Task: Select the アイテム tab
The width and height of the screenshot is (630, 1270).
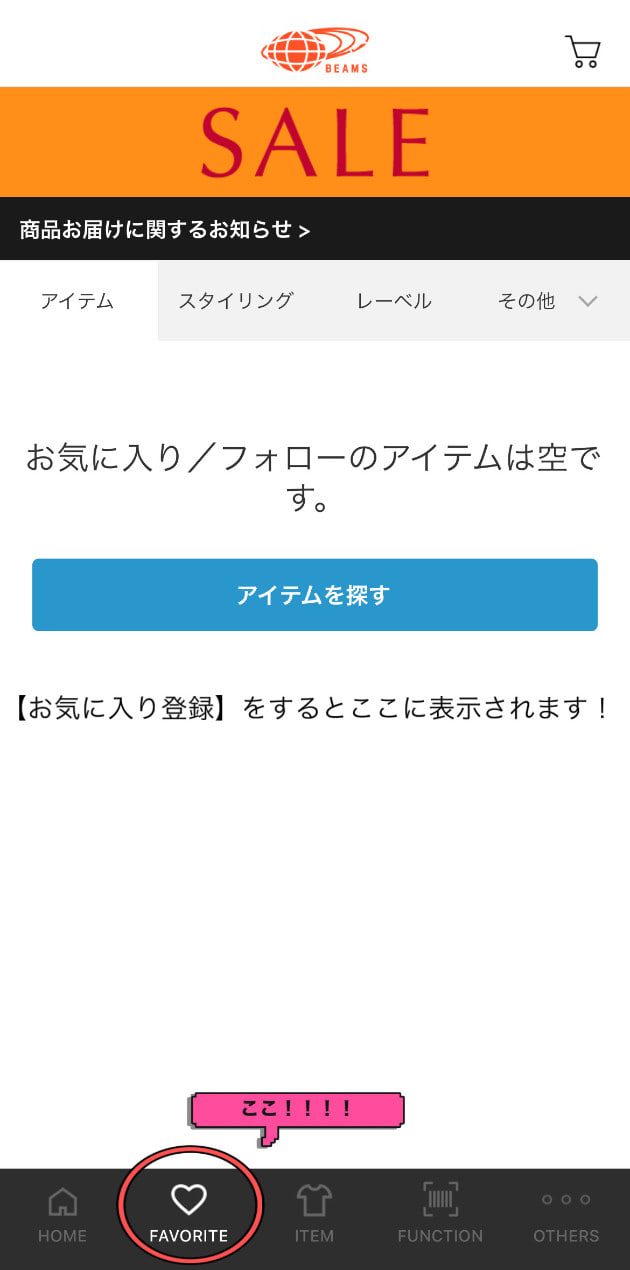Action: click(78, 300)
